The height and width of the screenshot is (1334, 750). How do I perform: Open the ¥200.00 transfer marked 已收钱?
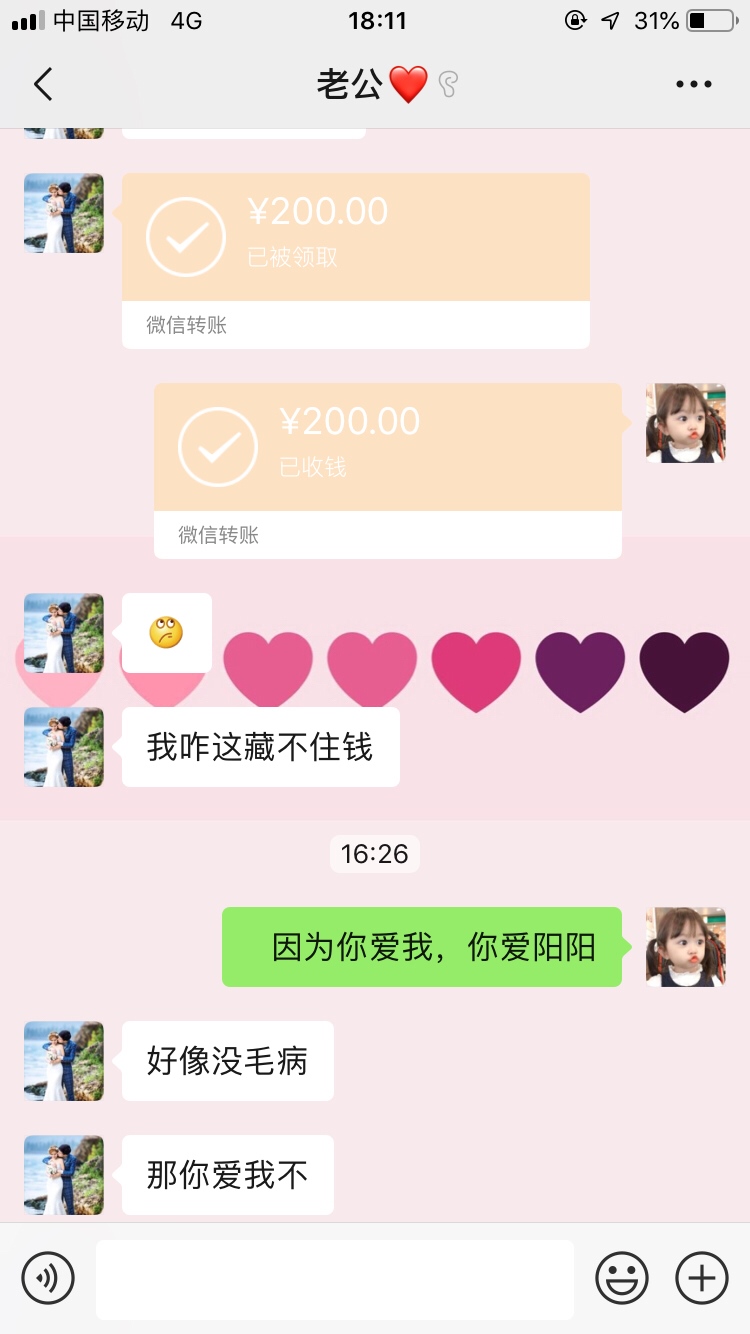tap(387, 470)
